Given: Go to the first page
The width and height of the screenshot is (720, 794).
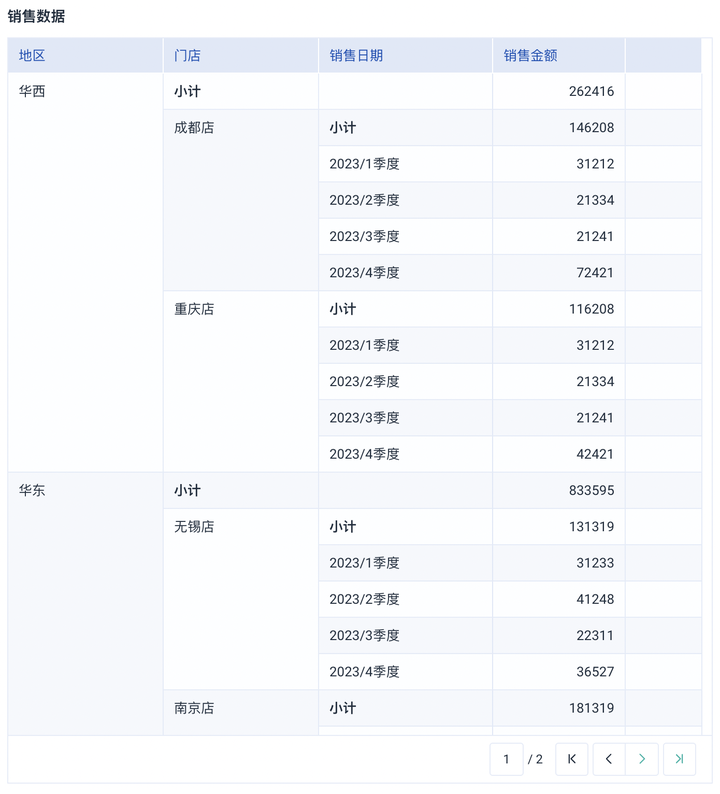Looking at the screenshot, I should click(x=571, y=759).
